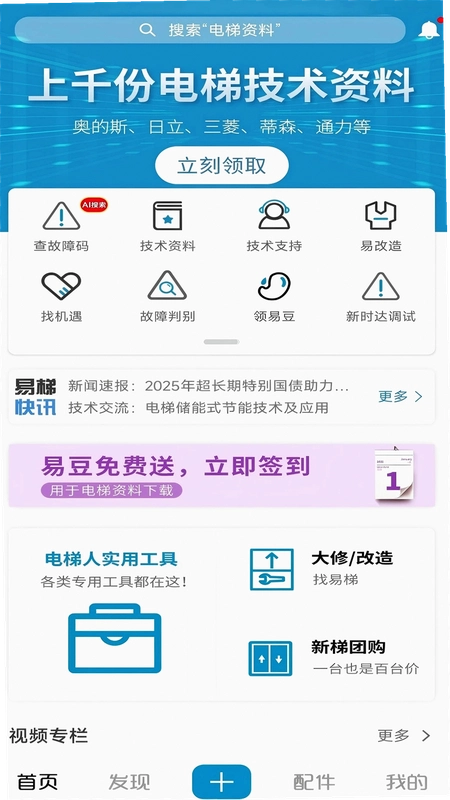Screen dimensions: 450x800
Task: Open 新时达调试
Action: click(x=381, y=297)
